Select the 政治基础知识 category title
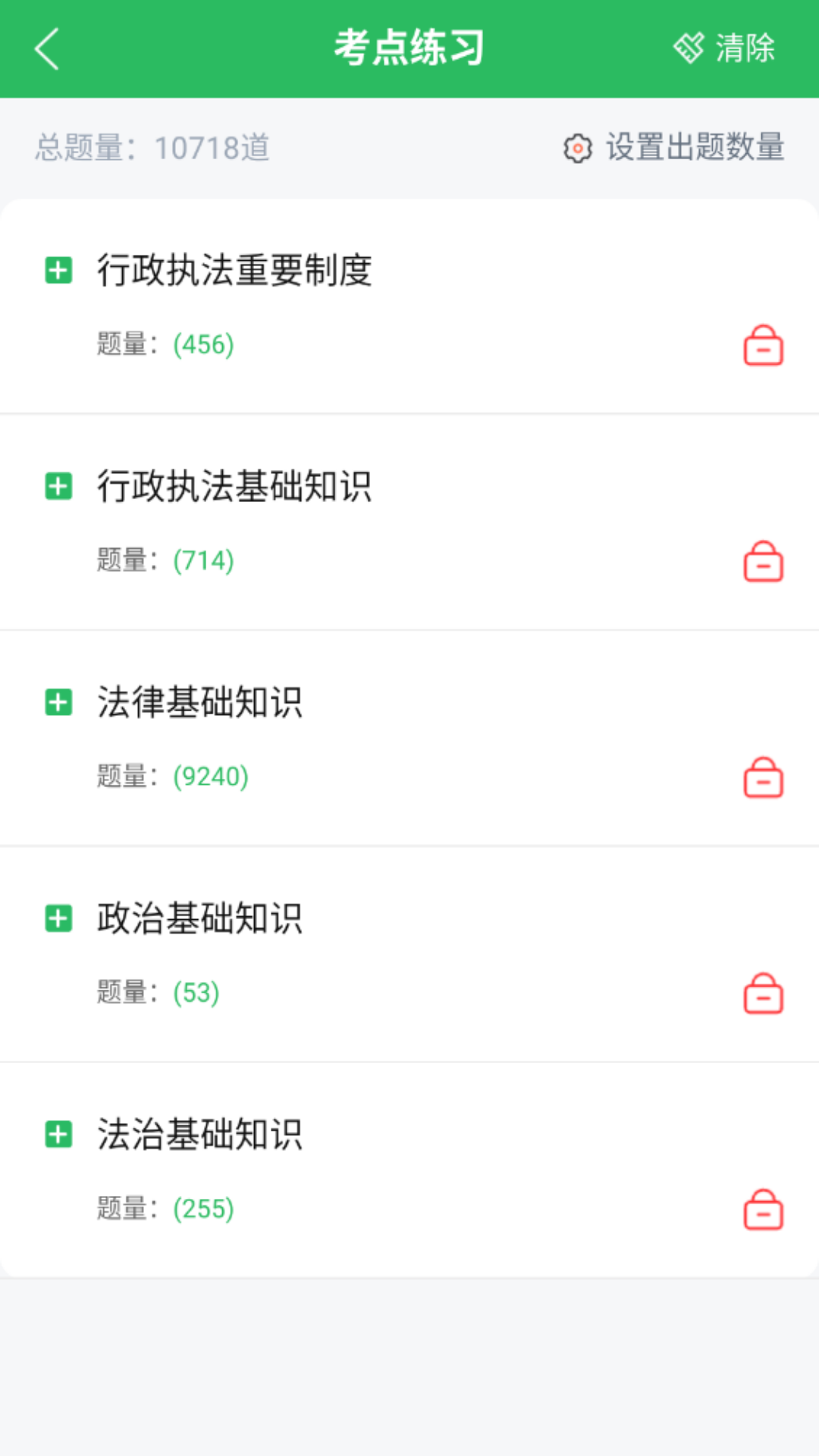The image size is (819, 1456). (200, 918)
